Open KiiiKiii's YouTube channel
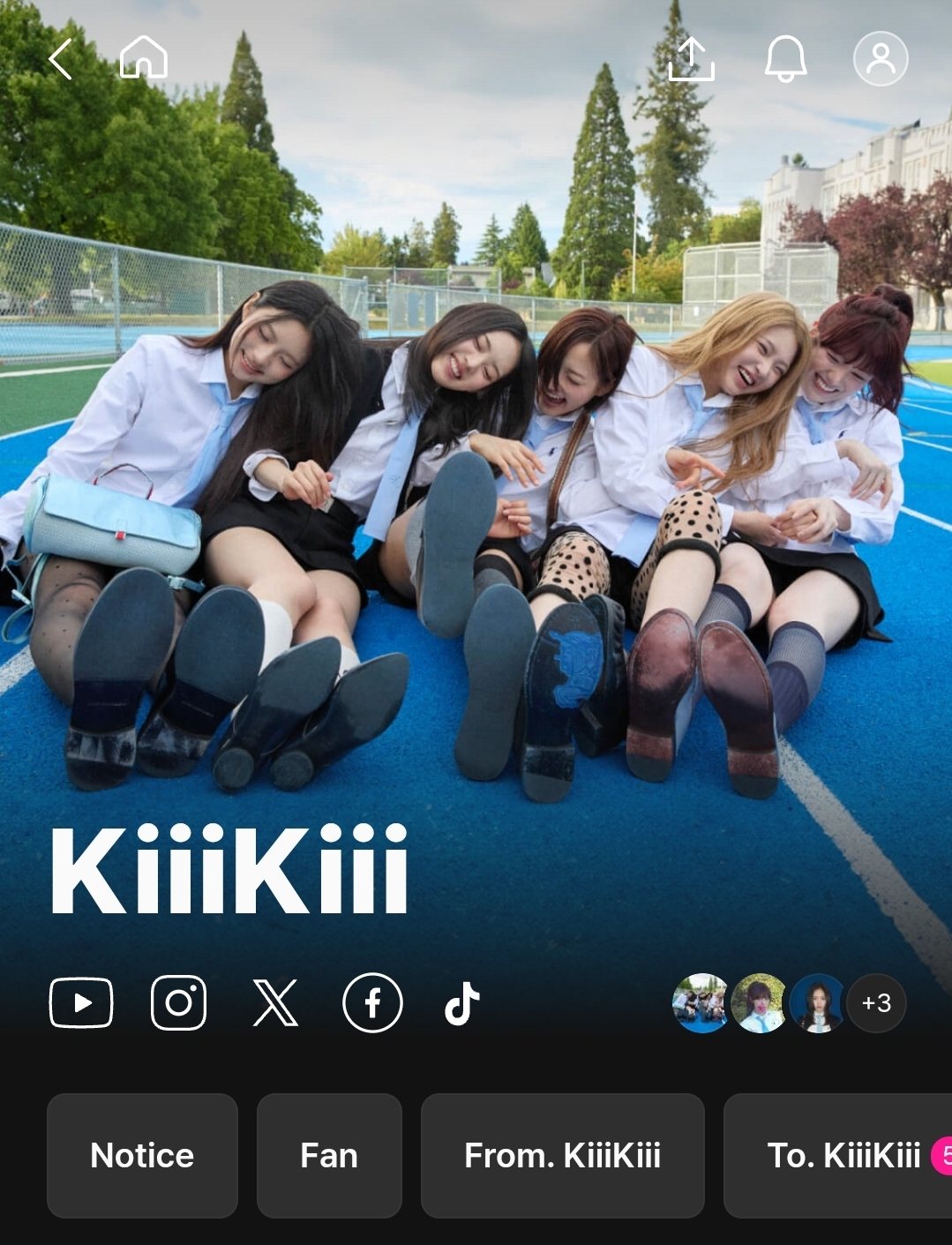This screenshot has height=1245, width=952. (81, 1003)
